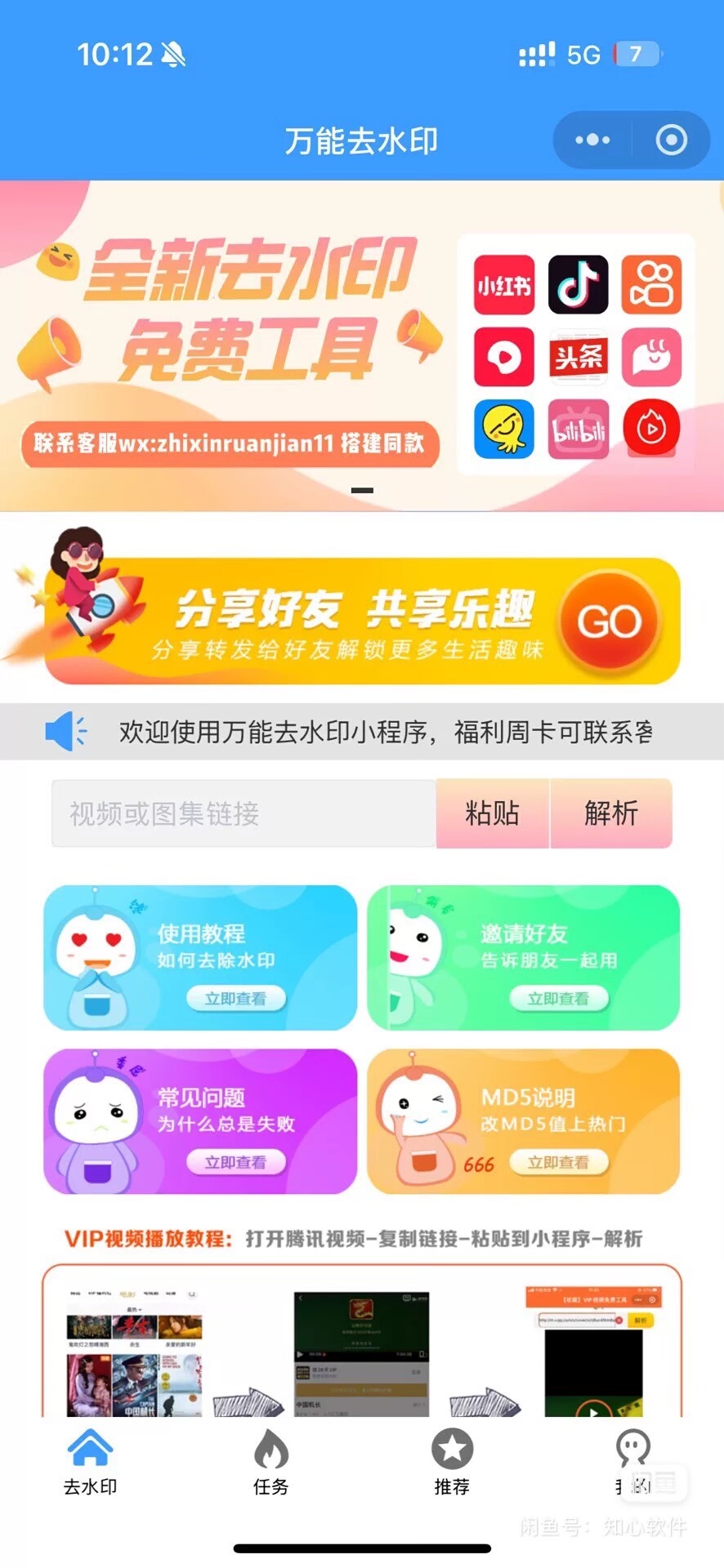Open the 使用教程 card
This screenshot has height=1568, width=724.
(200, 958)
